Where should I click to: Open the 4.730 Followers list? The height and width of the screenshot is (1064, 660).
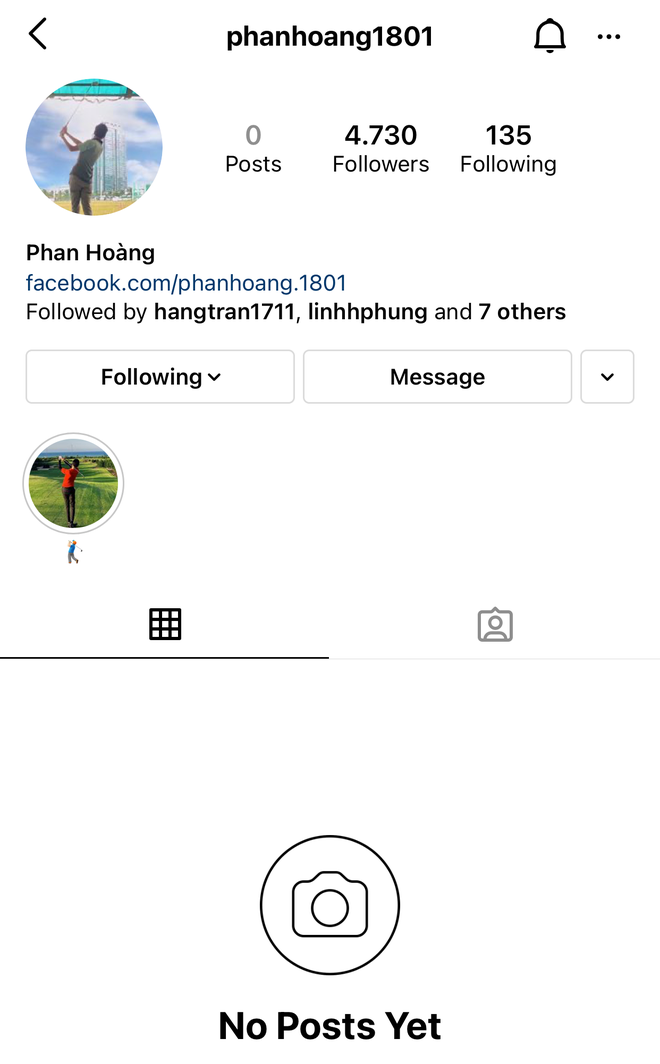point(380,148)
